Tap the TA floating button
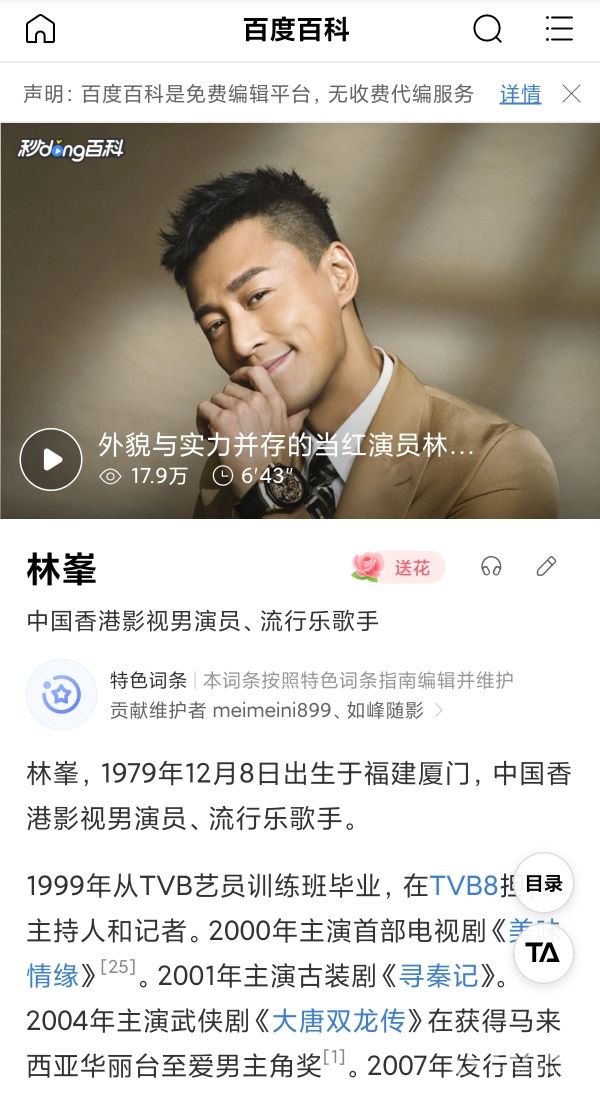Screen dimensions: 600x1096 (x=543, y=953)
